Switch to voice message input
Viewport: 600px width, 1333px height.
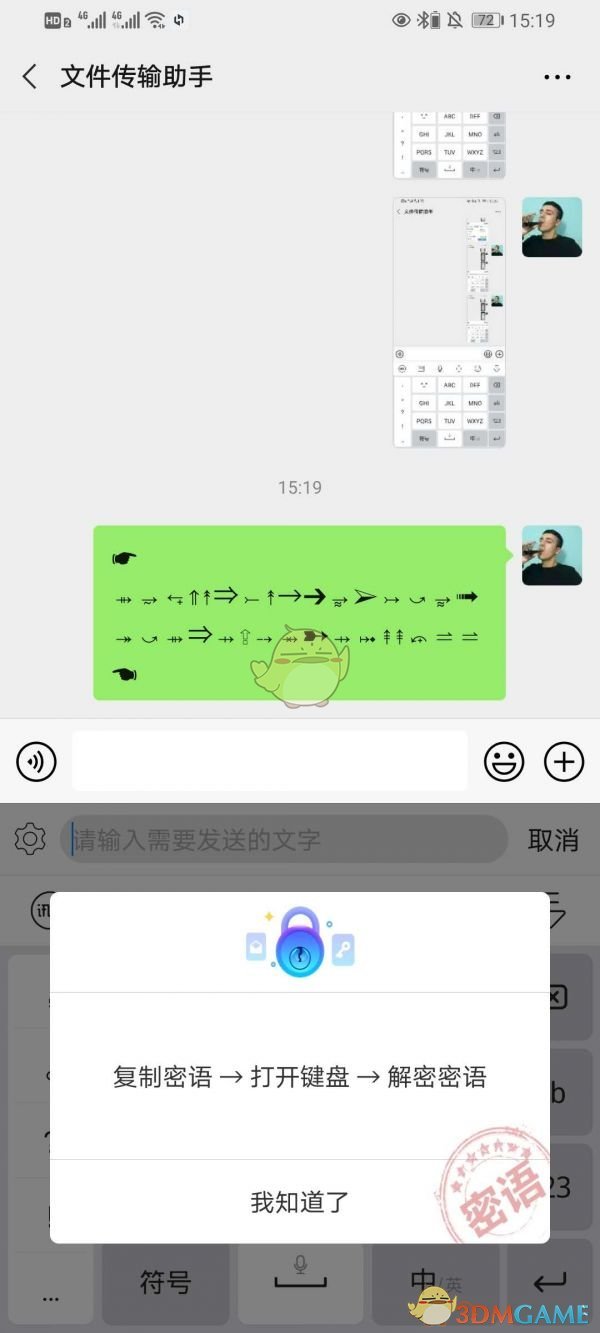(x=36, y=762)
